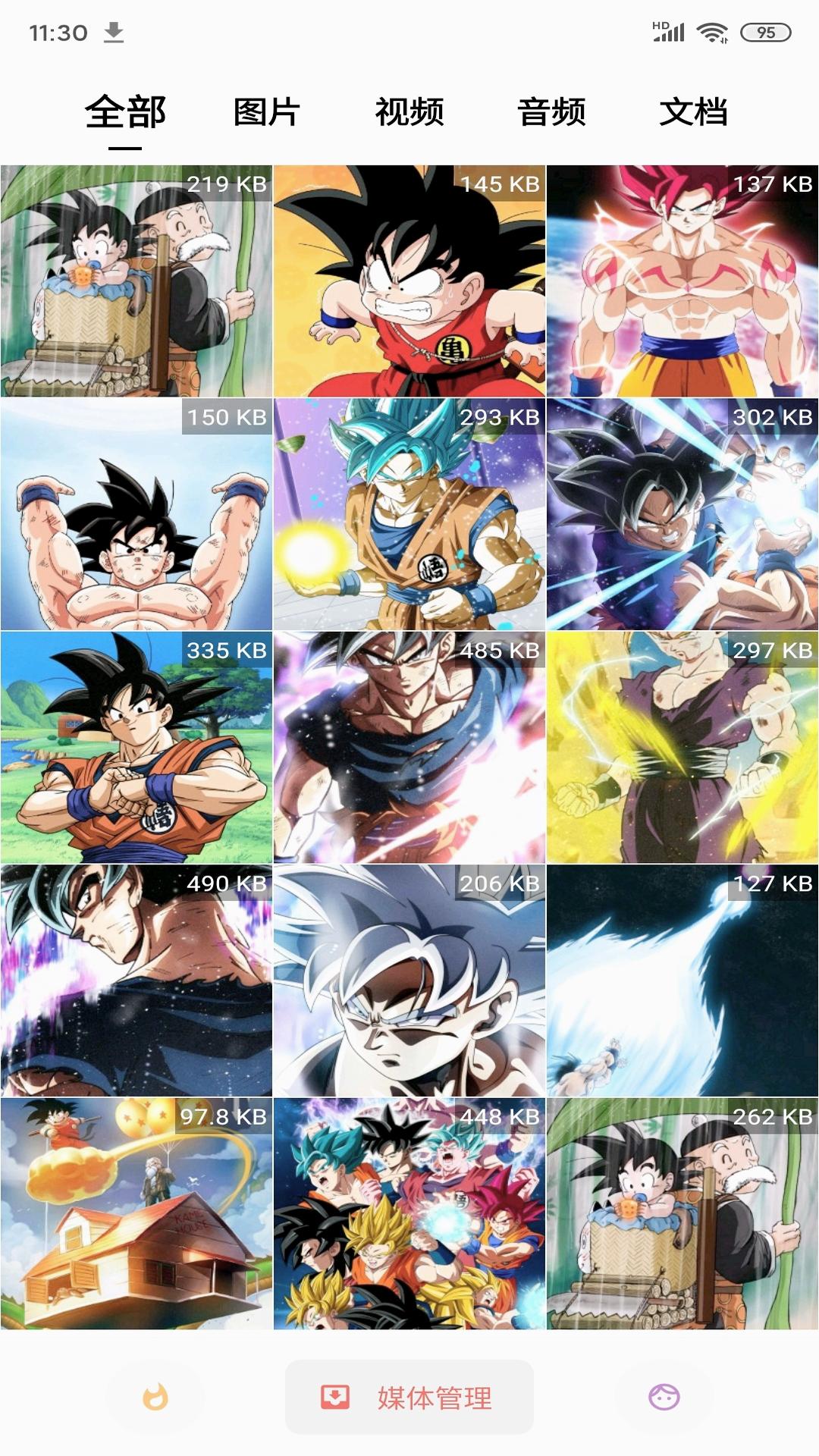Open the 127 KB image
This screenshot has height=1456, width=819.
point(682,981)
